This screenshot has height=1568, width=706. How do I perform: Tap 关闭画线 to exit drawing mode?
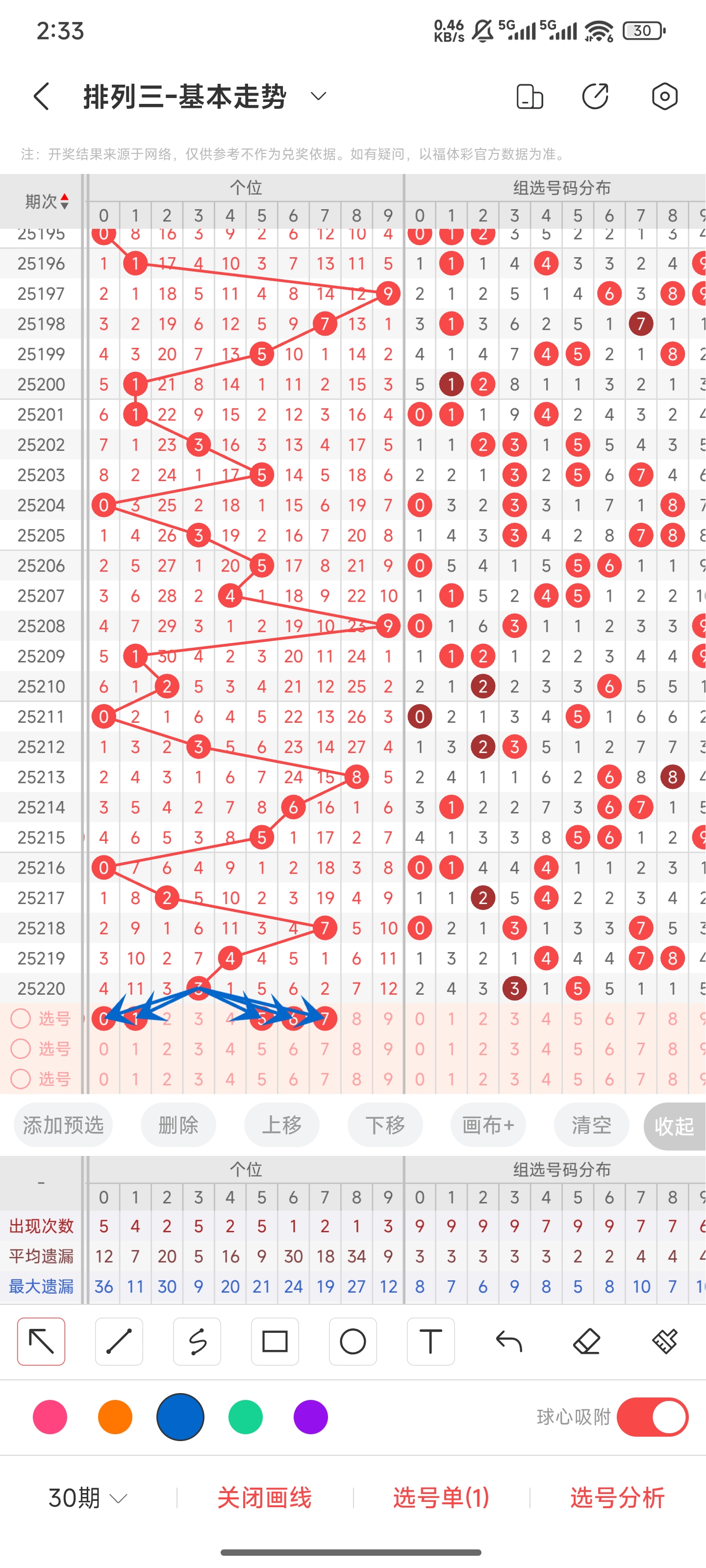pyautogui.click(x=264, y=1497)
